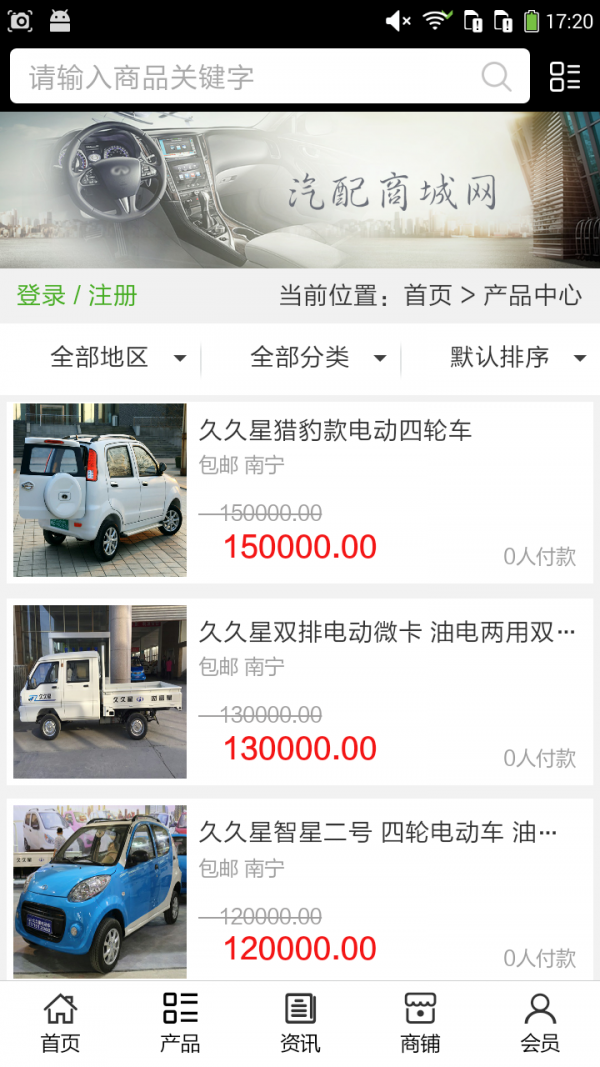600x1067 pixels.
Task: Open 久久星猎豹款电动四轮车 product card
Action: pyautogui.click(x=300, y=490)
